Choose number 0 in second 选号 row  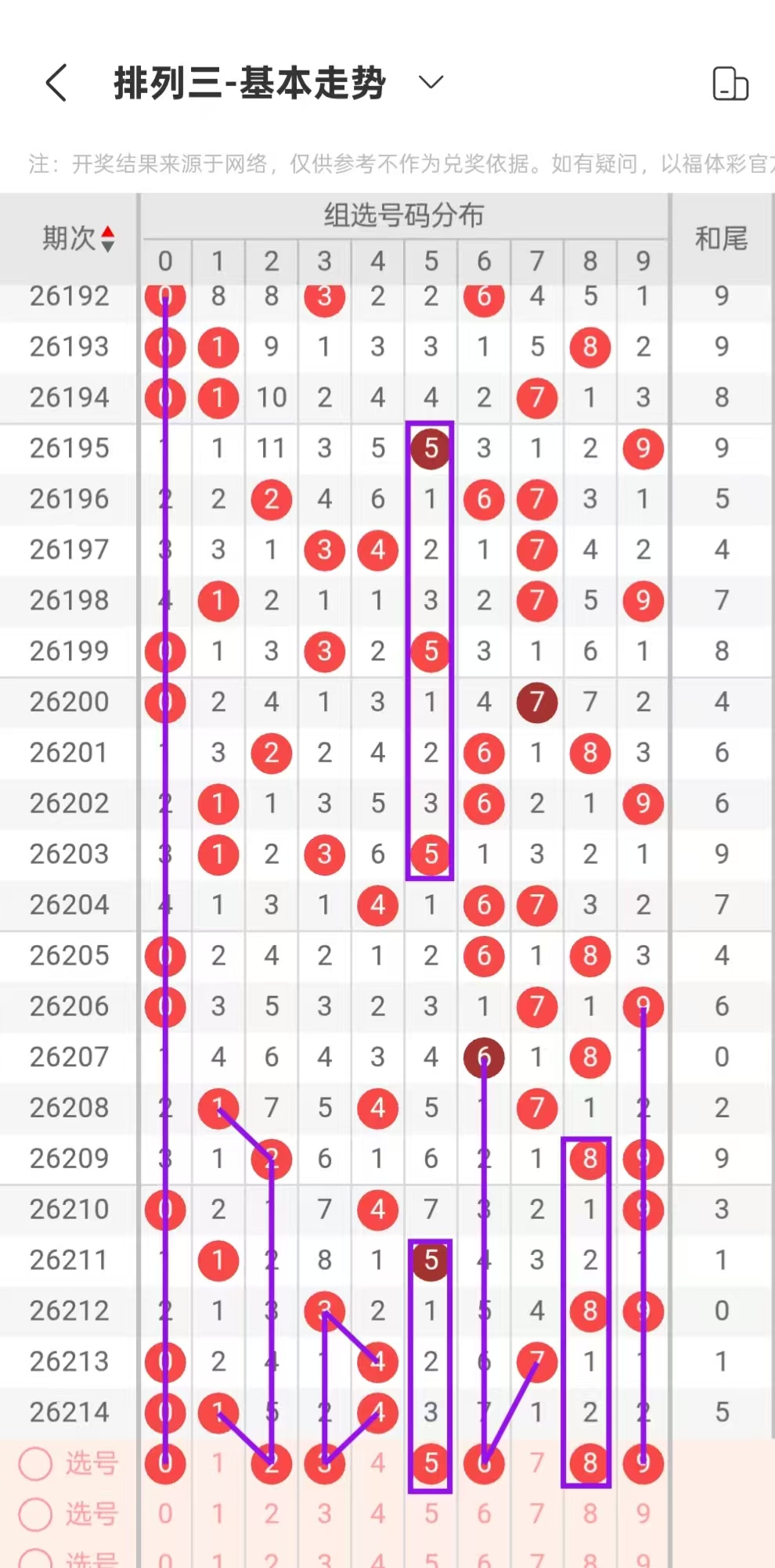coord(165,1514)
